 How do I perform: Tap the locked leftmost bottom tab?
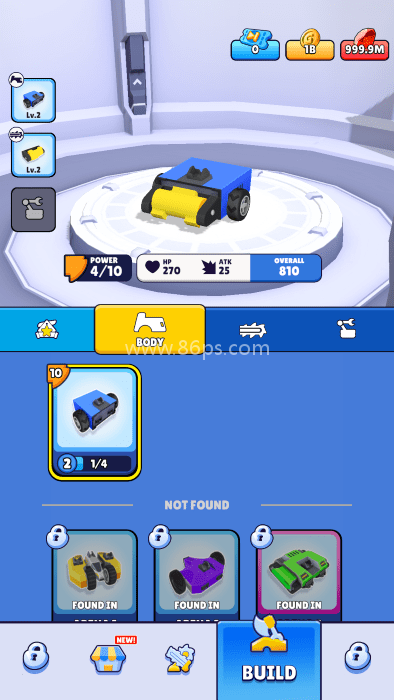point(36,658)
